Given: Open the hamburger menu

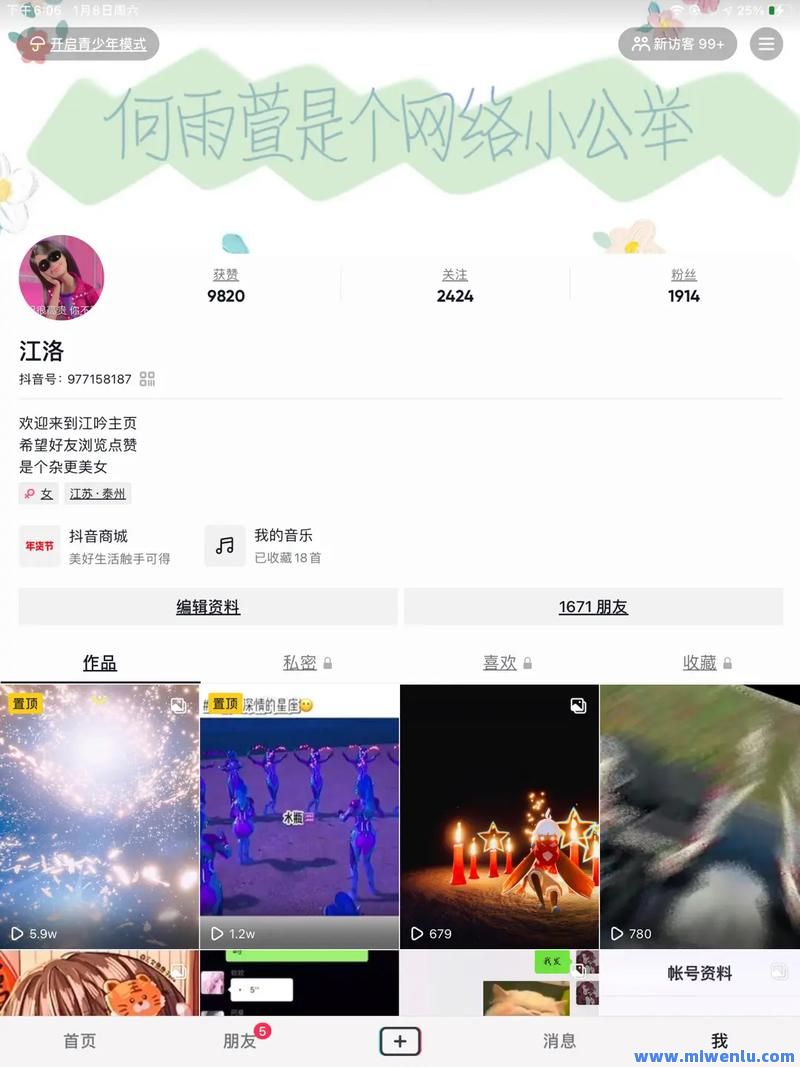Looking at the screenshot, I should [766, 44].
